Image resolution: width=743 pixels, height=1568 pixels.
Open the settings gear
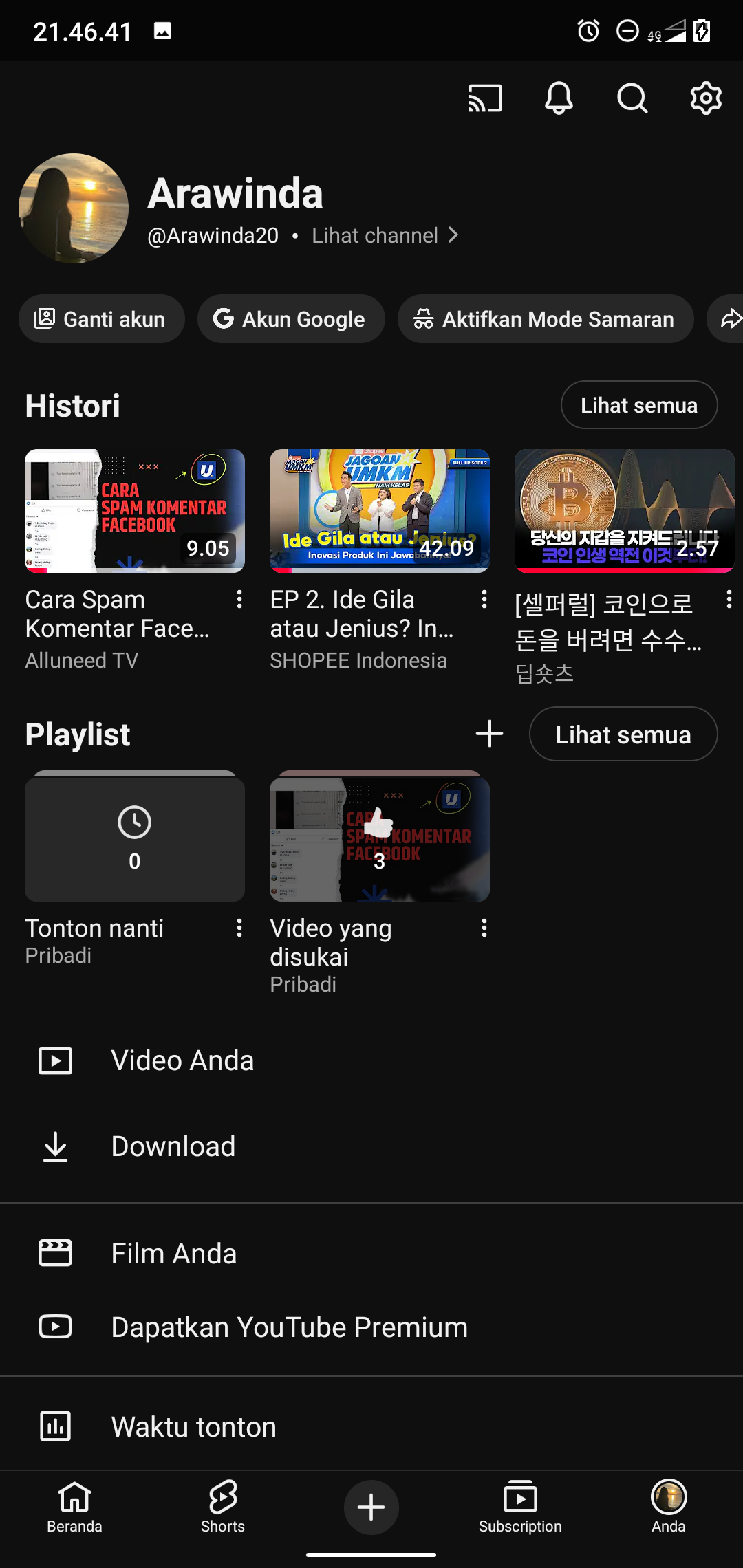706,98
